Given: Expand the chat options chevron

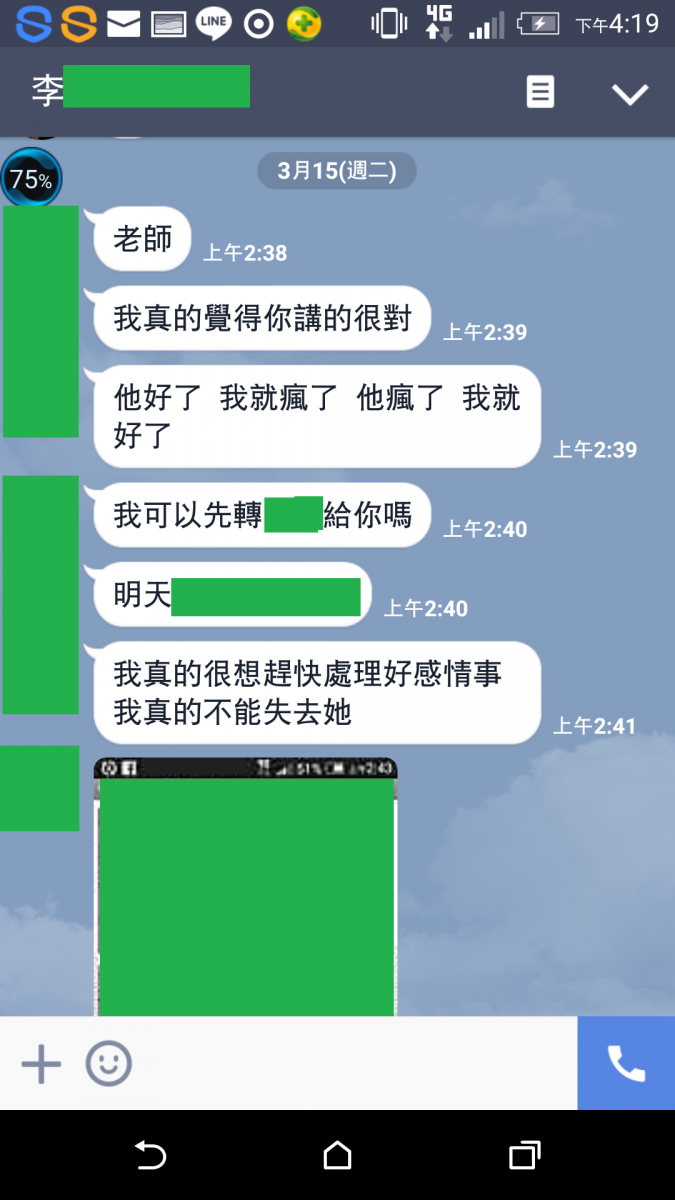Looking at the screenshot, I should click(x=630, y=94).
